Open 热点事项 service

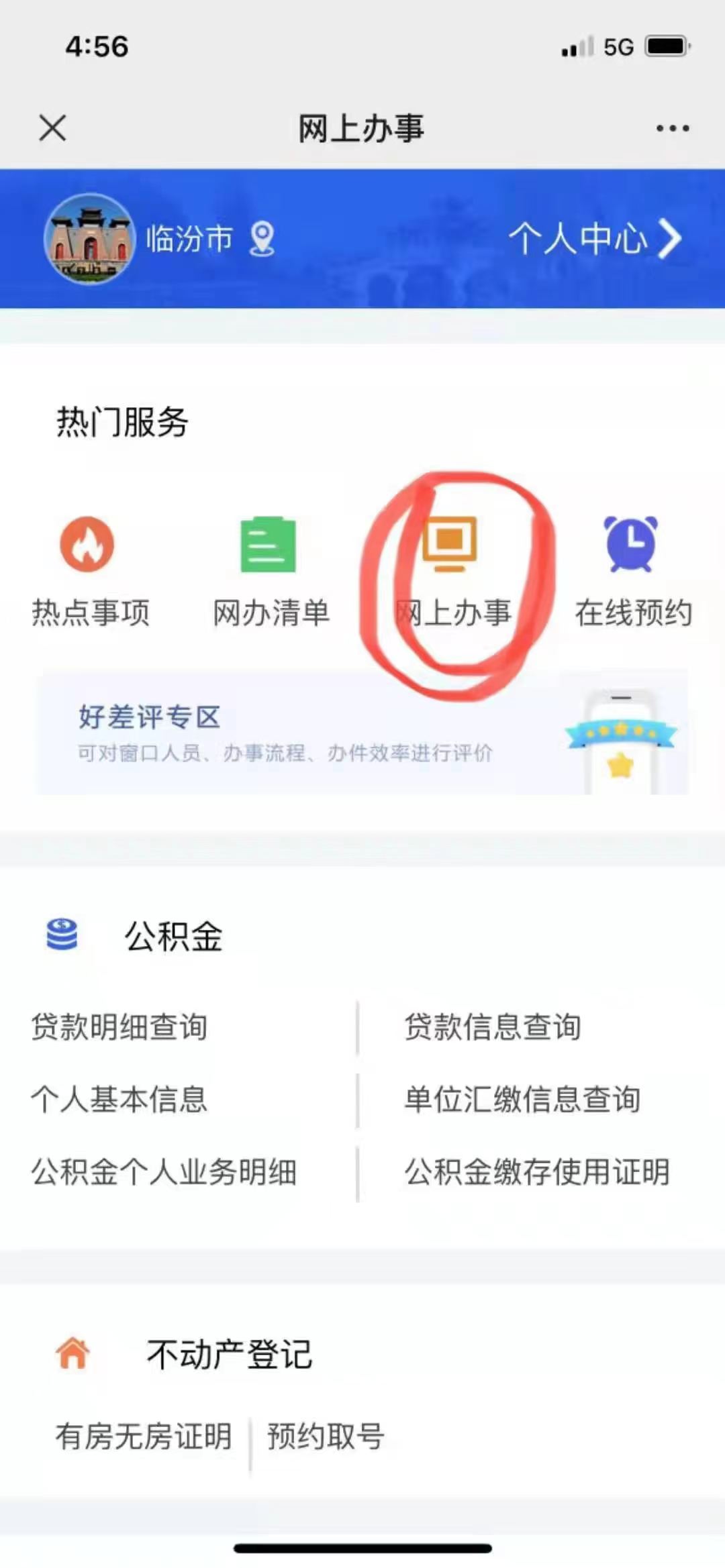coord(89,572)
